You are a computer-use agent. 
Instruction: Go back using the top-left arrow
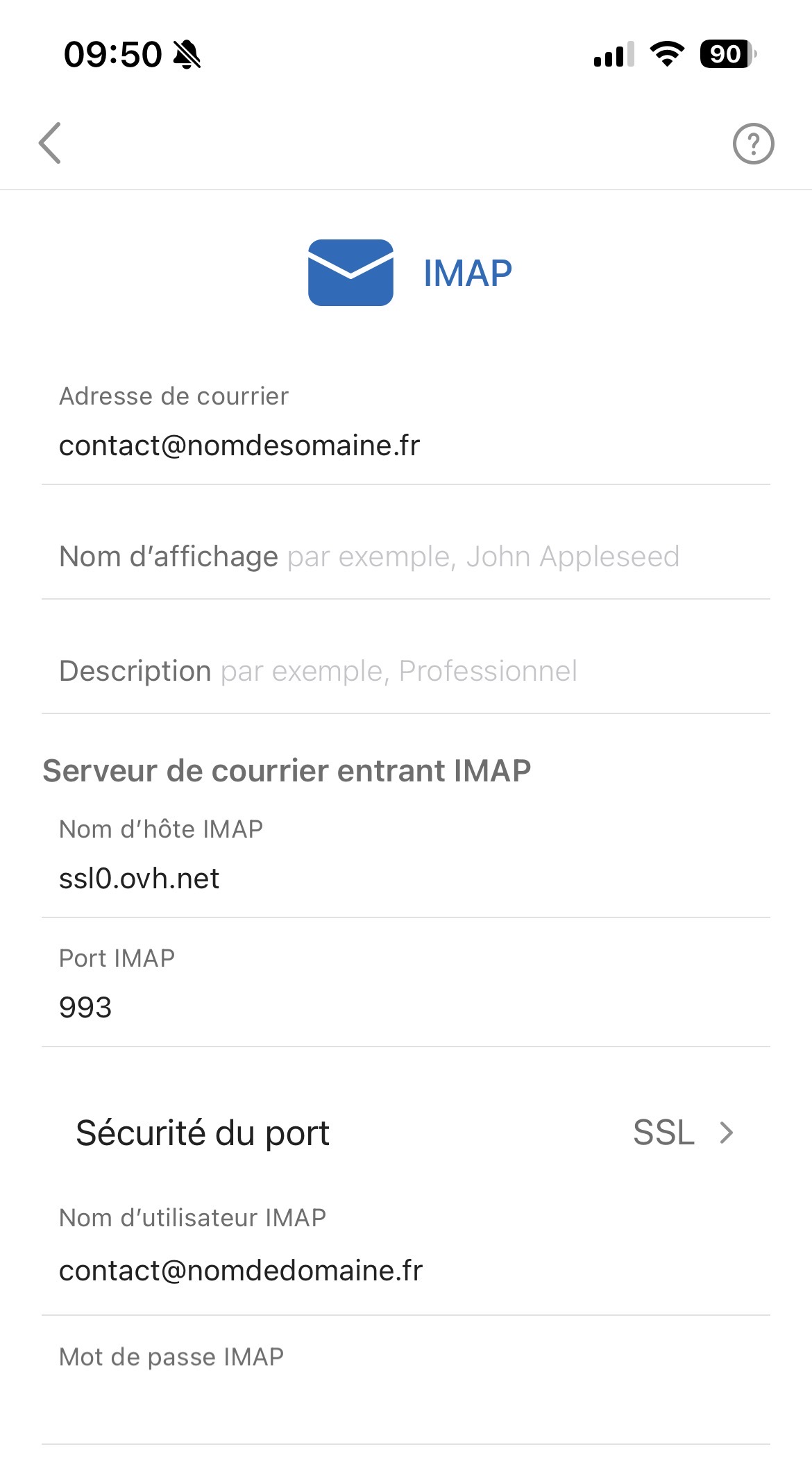pyautogui.click(x=50, y=143)
